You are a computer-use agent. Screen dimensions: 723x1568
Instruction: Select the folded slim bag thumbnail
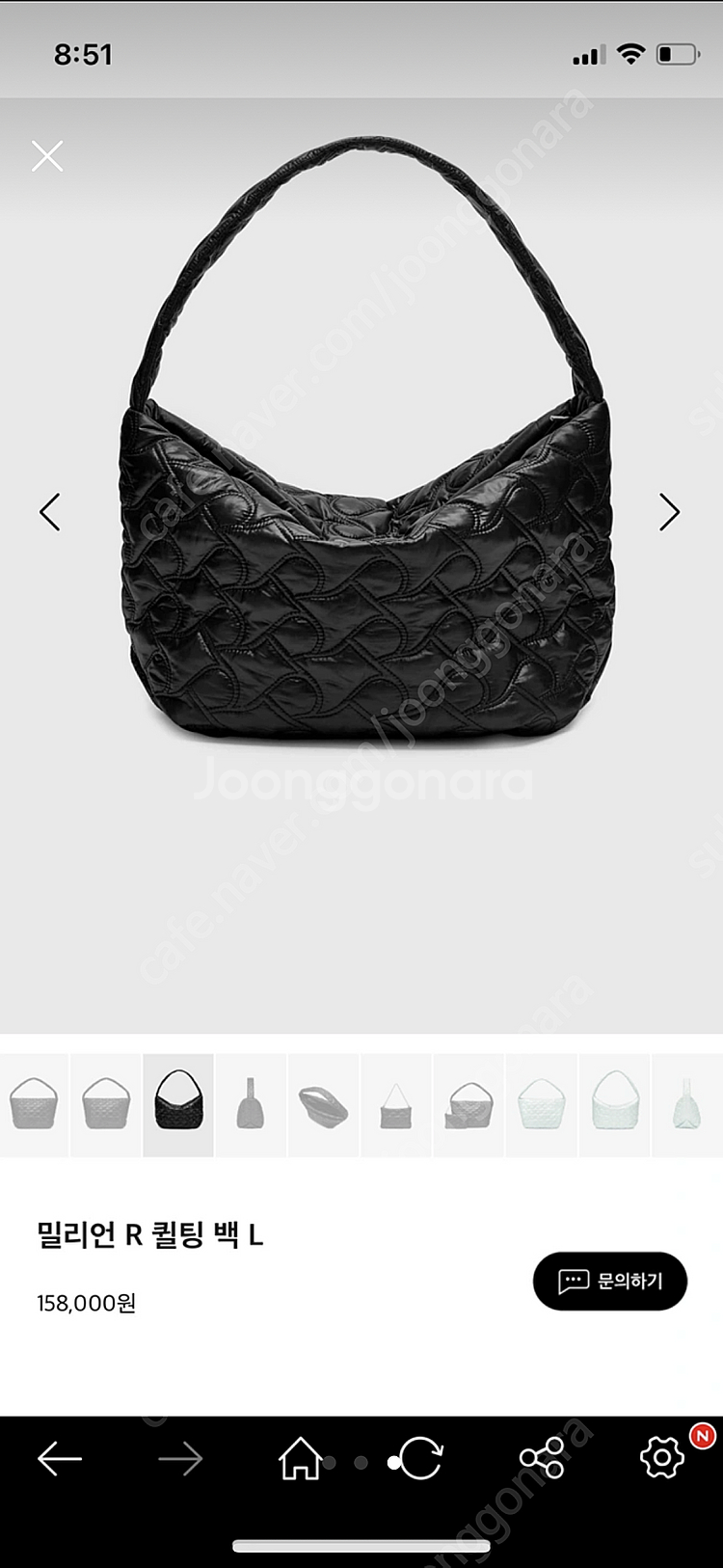[x=251, y=1105]
